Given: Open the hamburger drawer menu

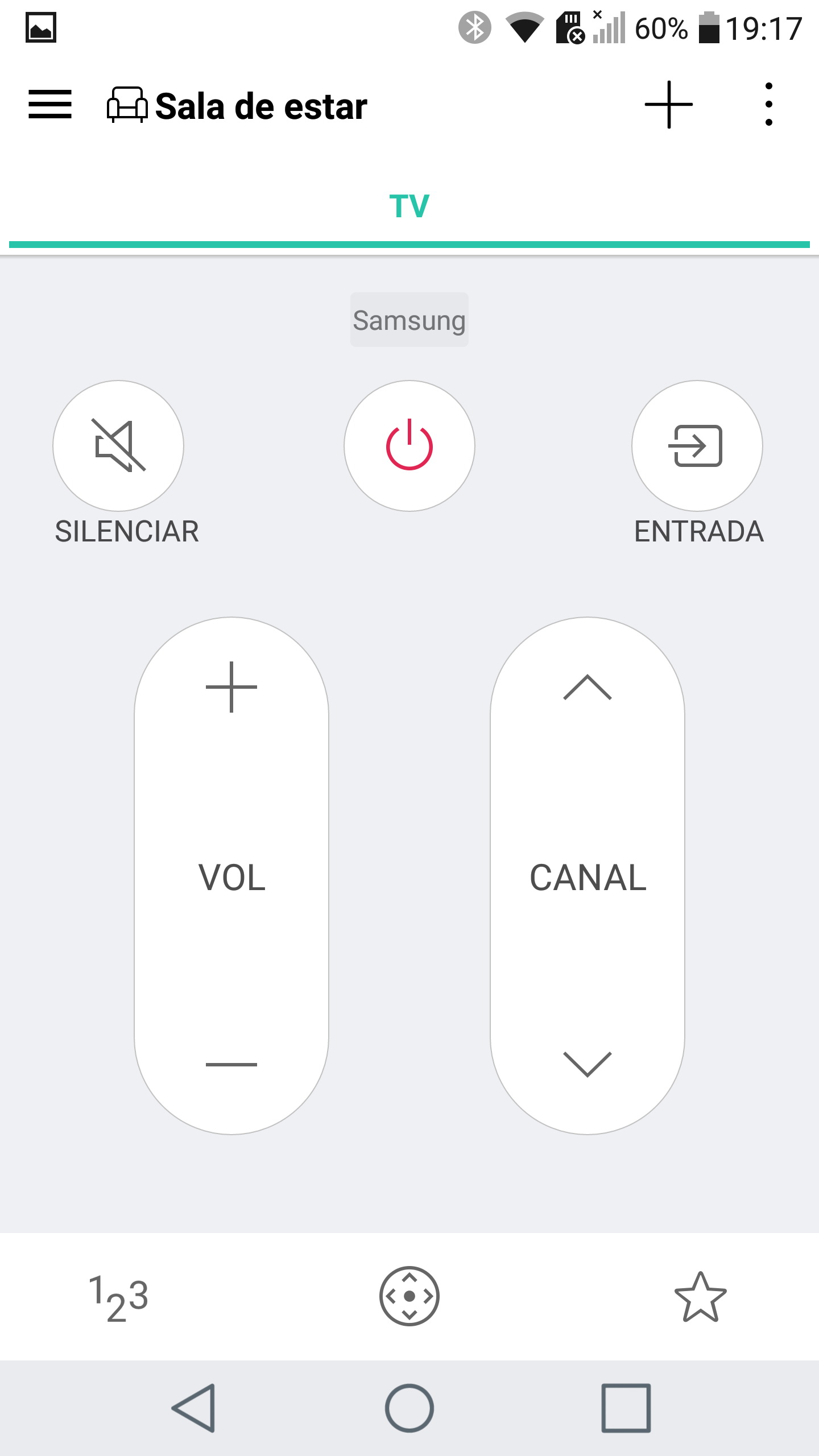Looking at the screenshot, I should [x=50, y=105].
